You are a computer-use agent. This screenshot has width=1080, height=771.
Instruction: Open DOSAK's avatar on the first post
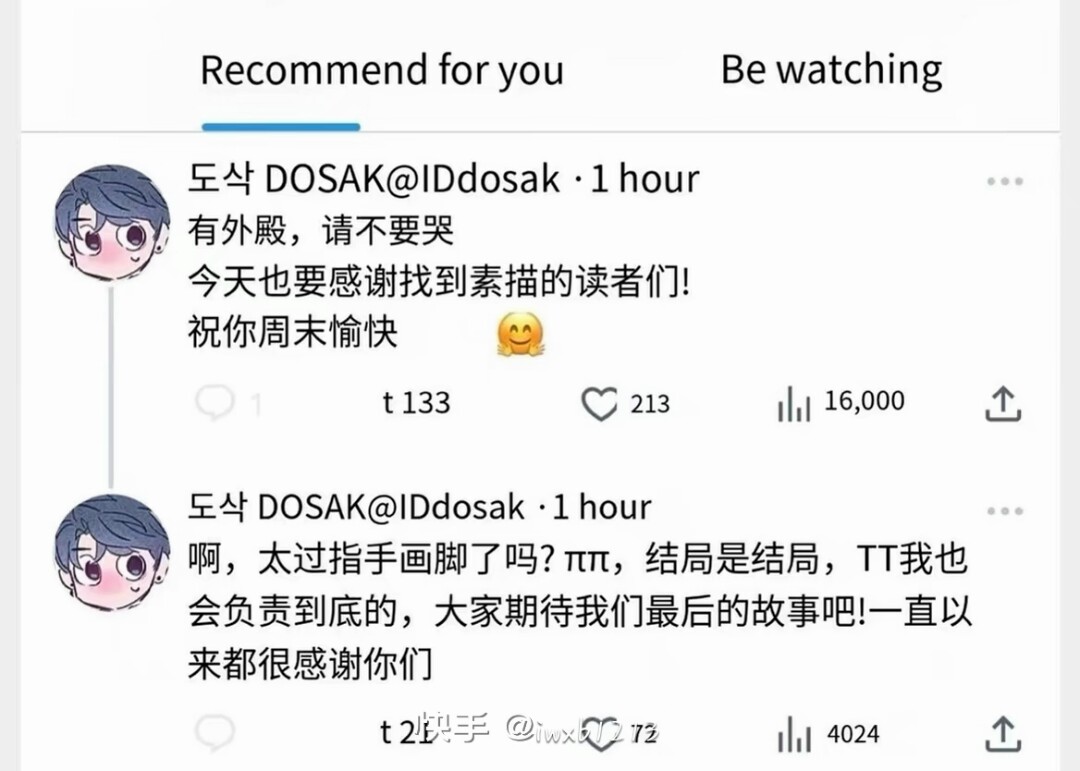tap(110, 222)
